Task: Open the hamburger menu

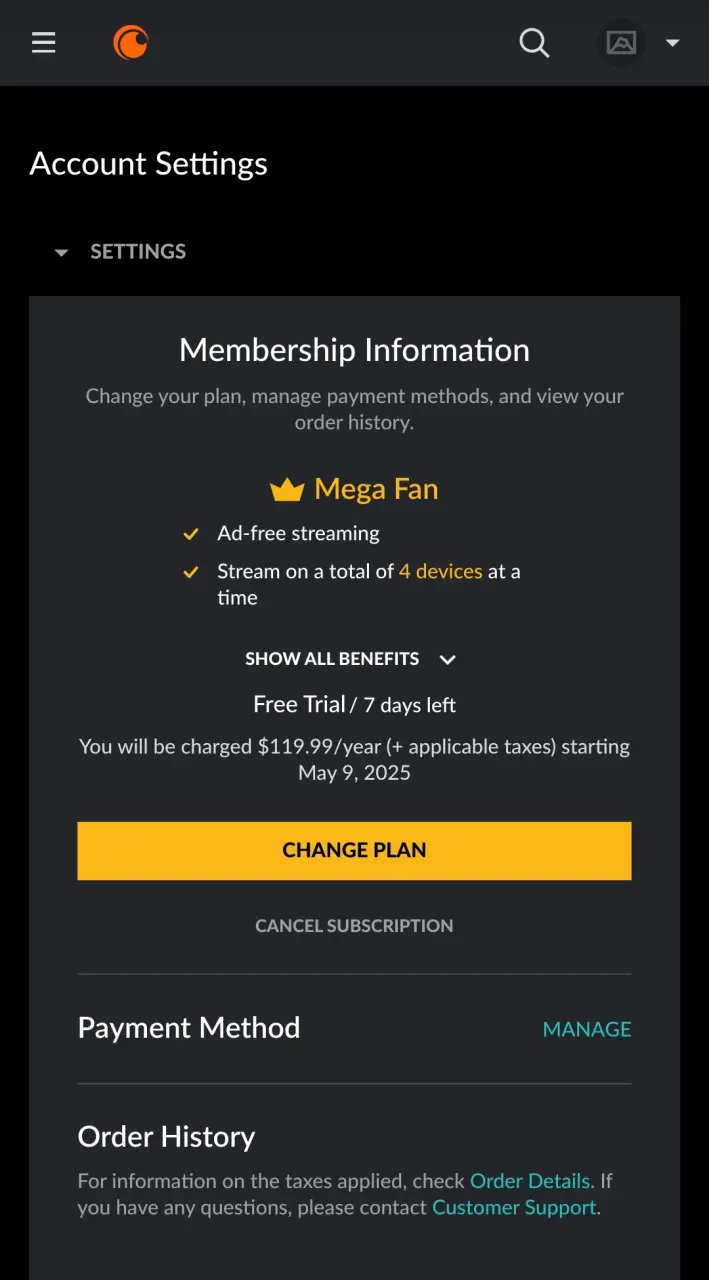Action: [43, 43]
